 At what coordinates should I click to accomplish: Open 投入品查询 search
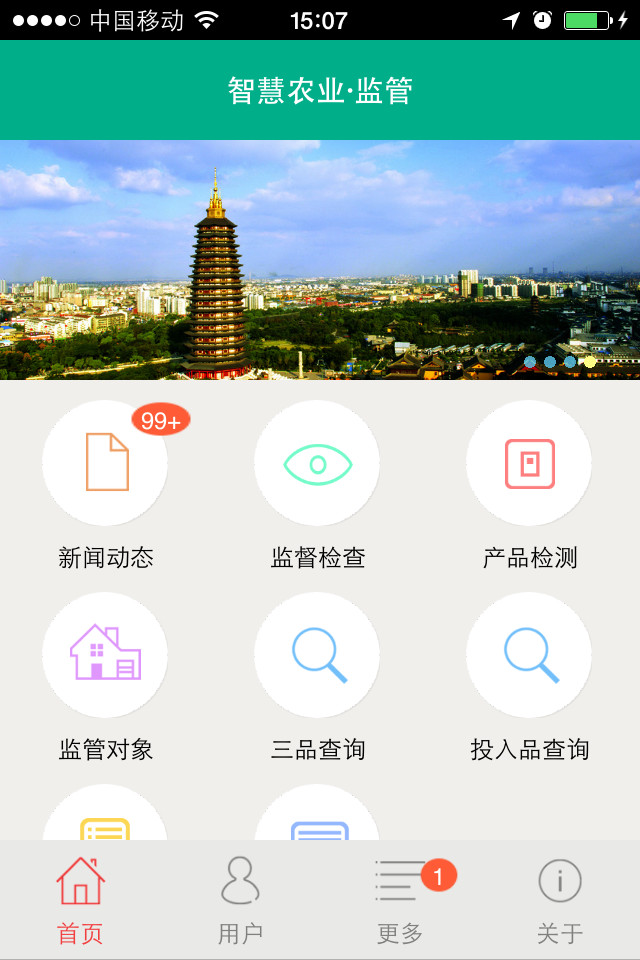pos(529,655)
